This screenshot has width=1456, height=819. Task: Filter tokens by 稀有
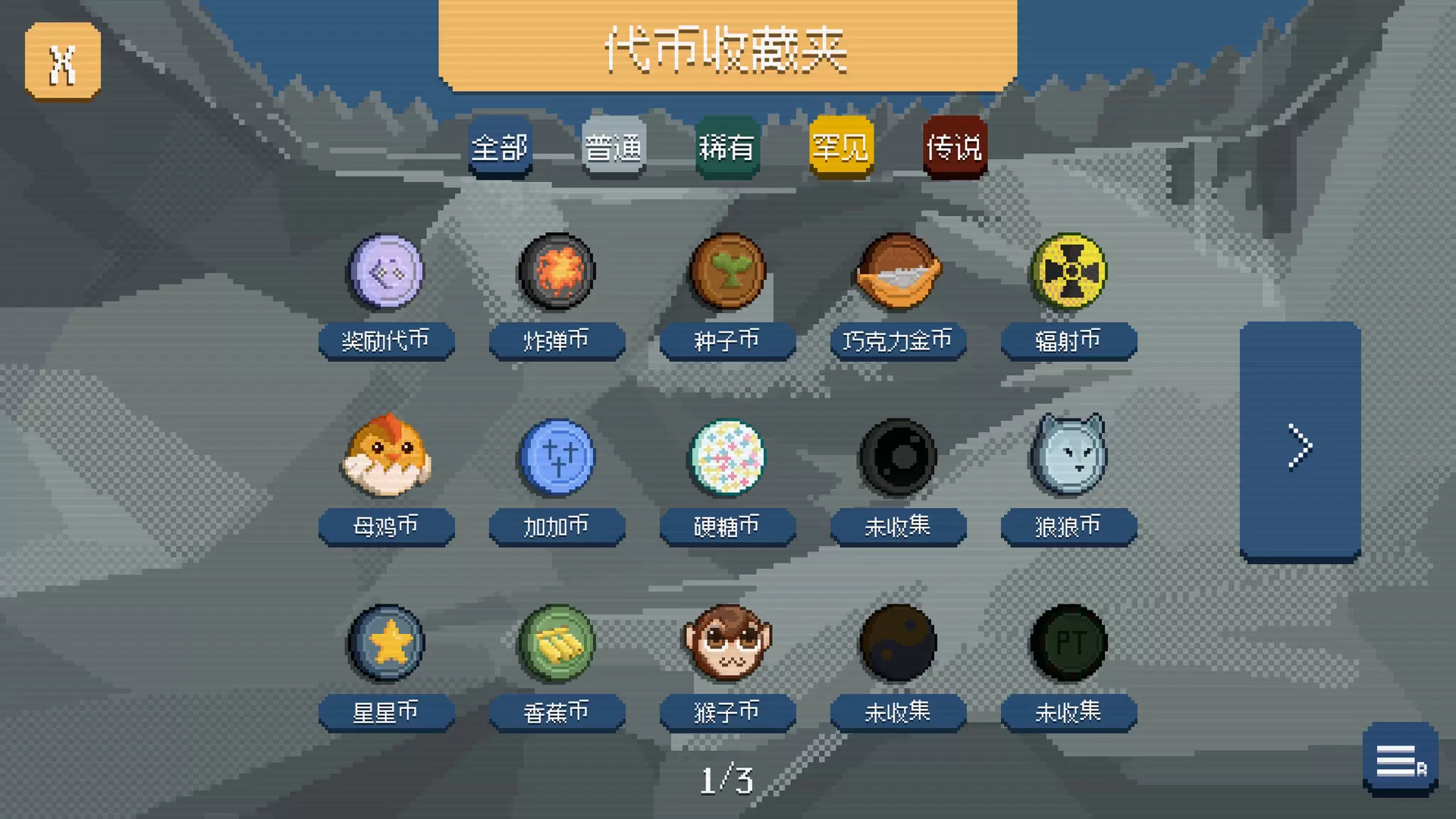pos(726,147)
